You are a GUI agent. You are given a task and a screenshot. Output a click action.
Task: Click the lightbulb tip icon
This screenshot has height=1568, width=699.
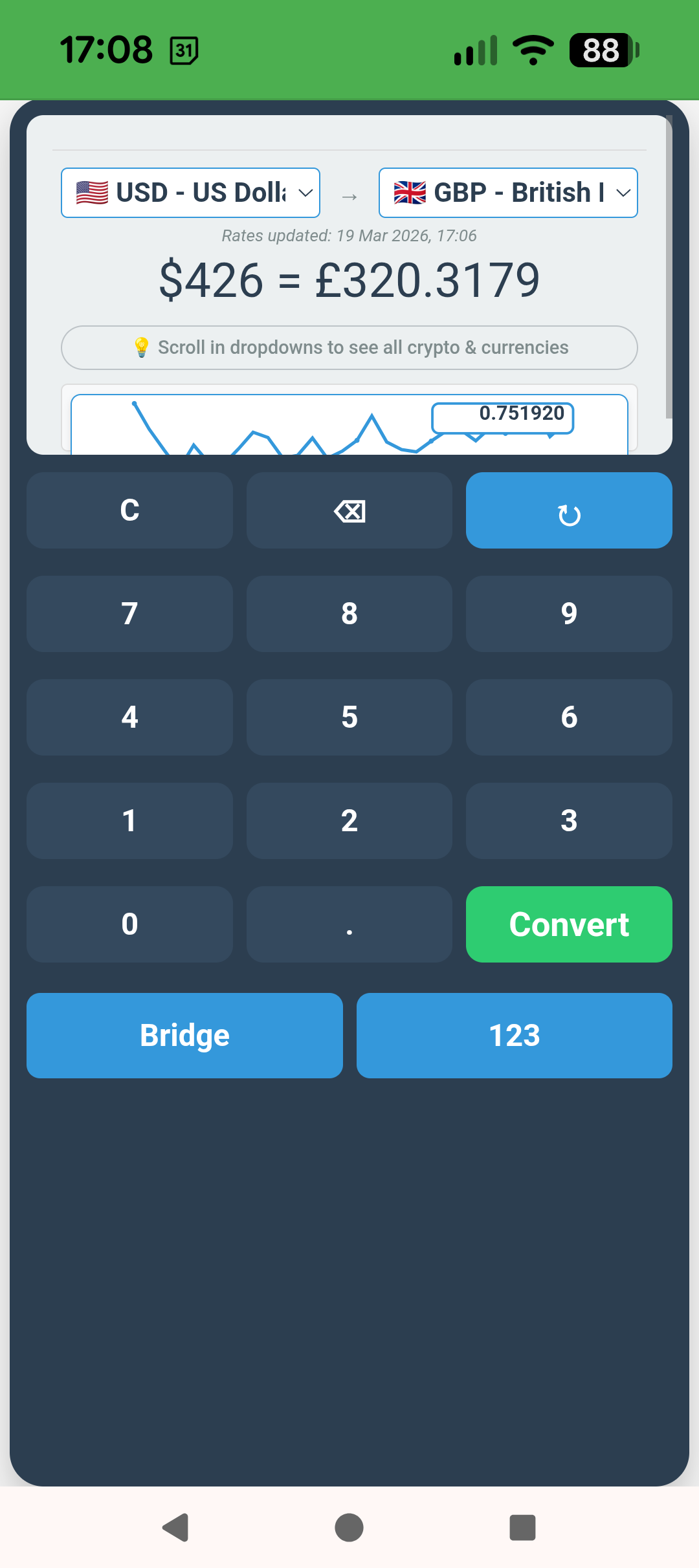click(x=142, y=347)
